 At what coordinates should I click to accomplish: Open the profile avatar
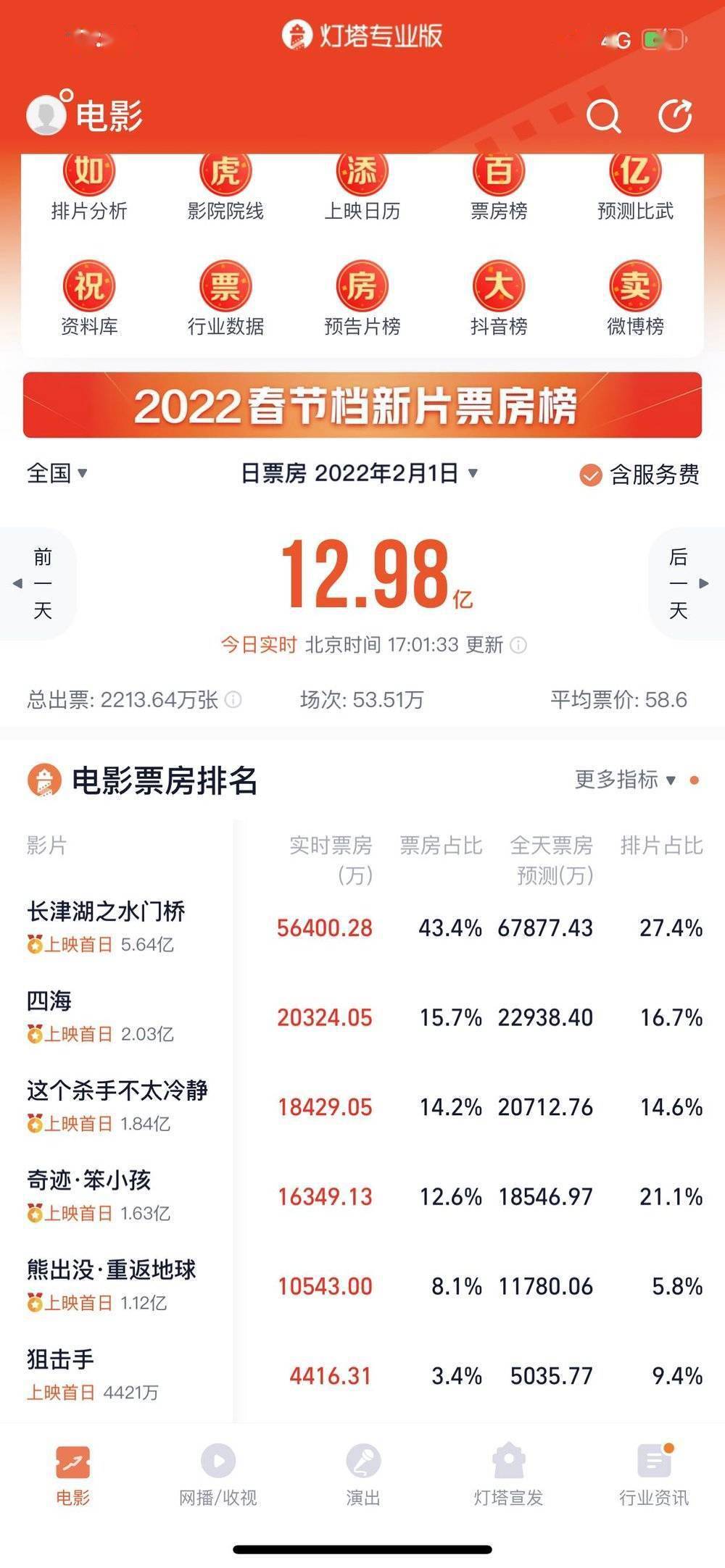46,115
